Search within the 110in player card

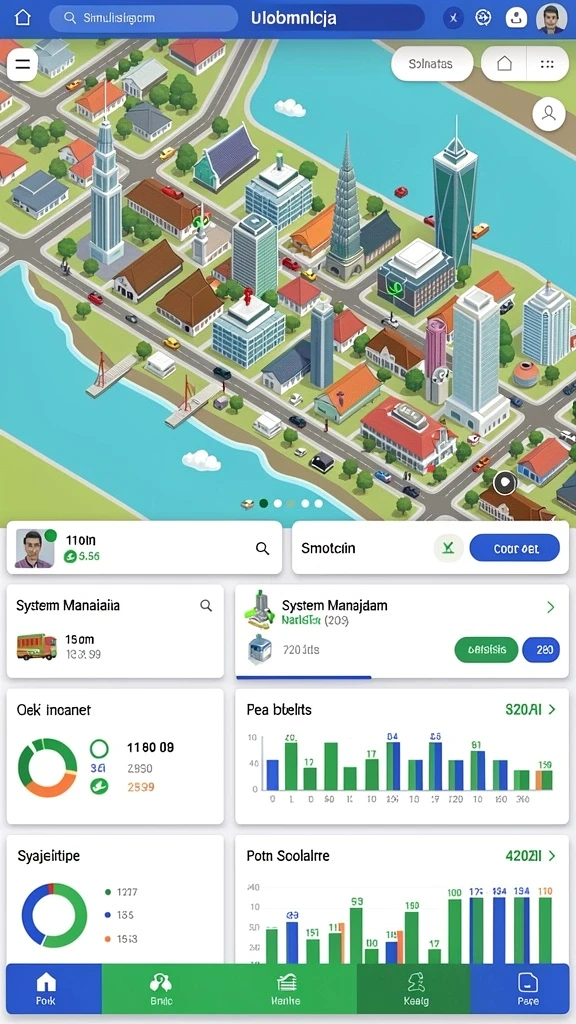[x=263, y=549]
